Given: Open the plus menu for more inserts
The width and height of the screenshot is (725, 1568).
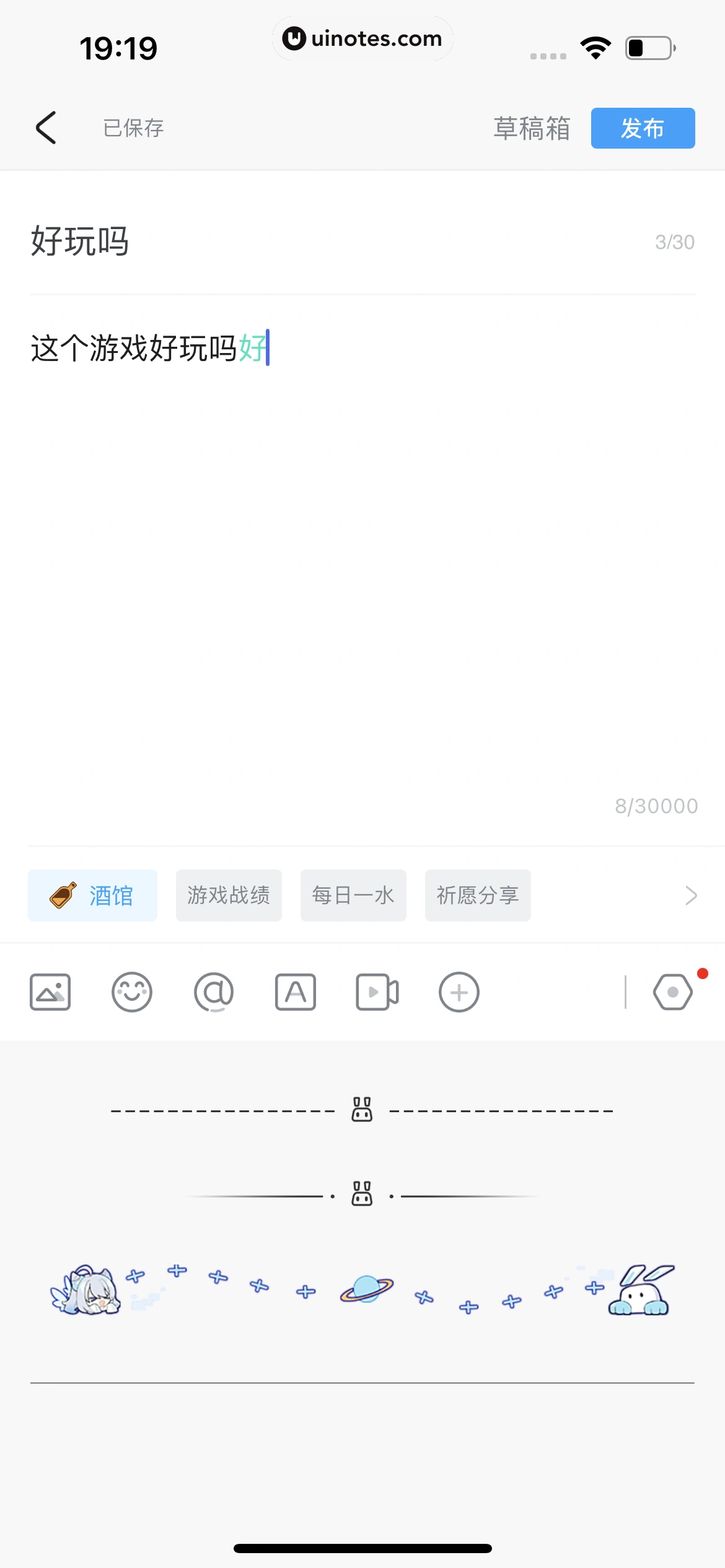Looking at the screenshot, I should pyautogui.click(x=459, y=992).
